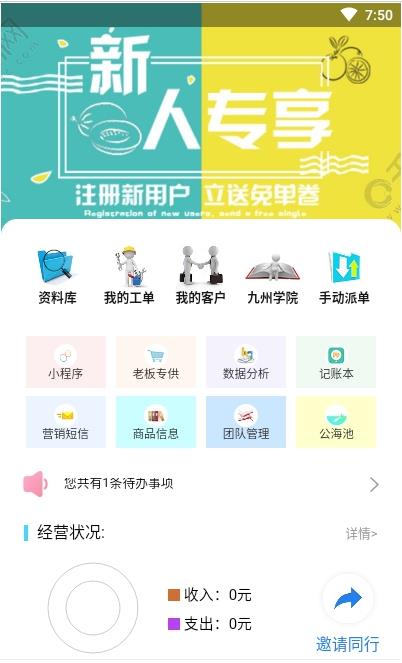Open 营销短信 marketing SMS
This screenshot has height=663, width=402.
[x=66, y=422]
